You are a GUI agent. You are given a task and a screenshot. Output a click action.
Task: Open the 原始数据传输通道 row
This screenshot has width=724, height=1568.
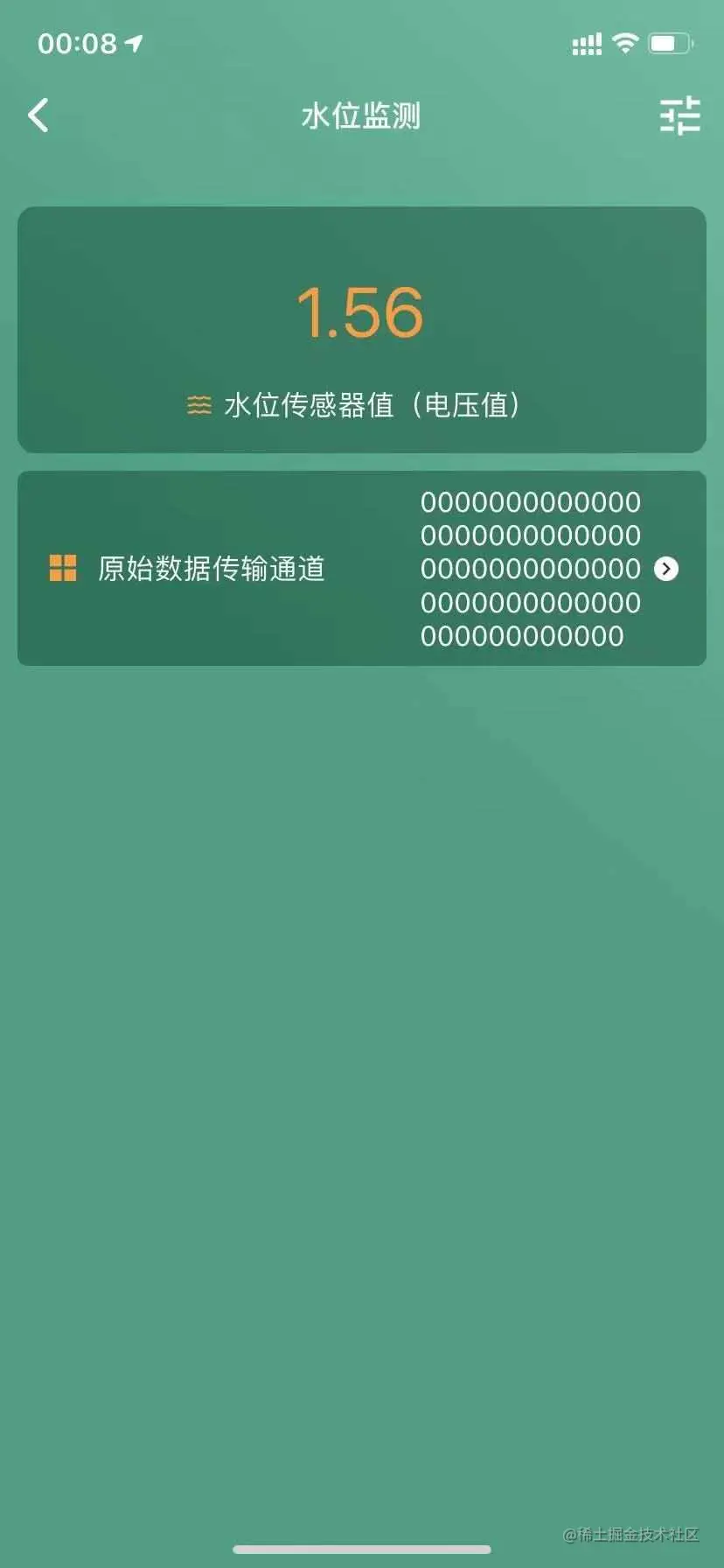pyautogui.click(x=361, y=569)
